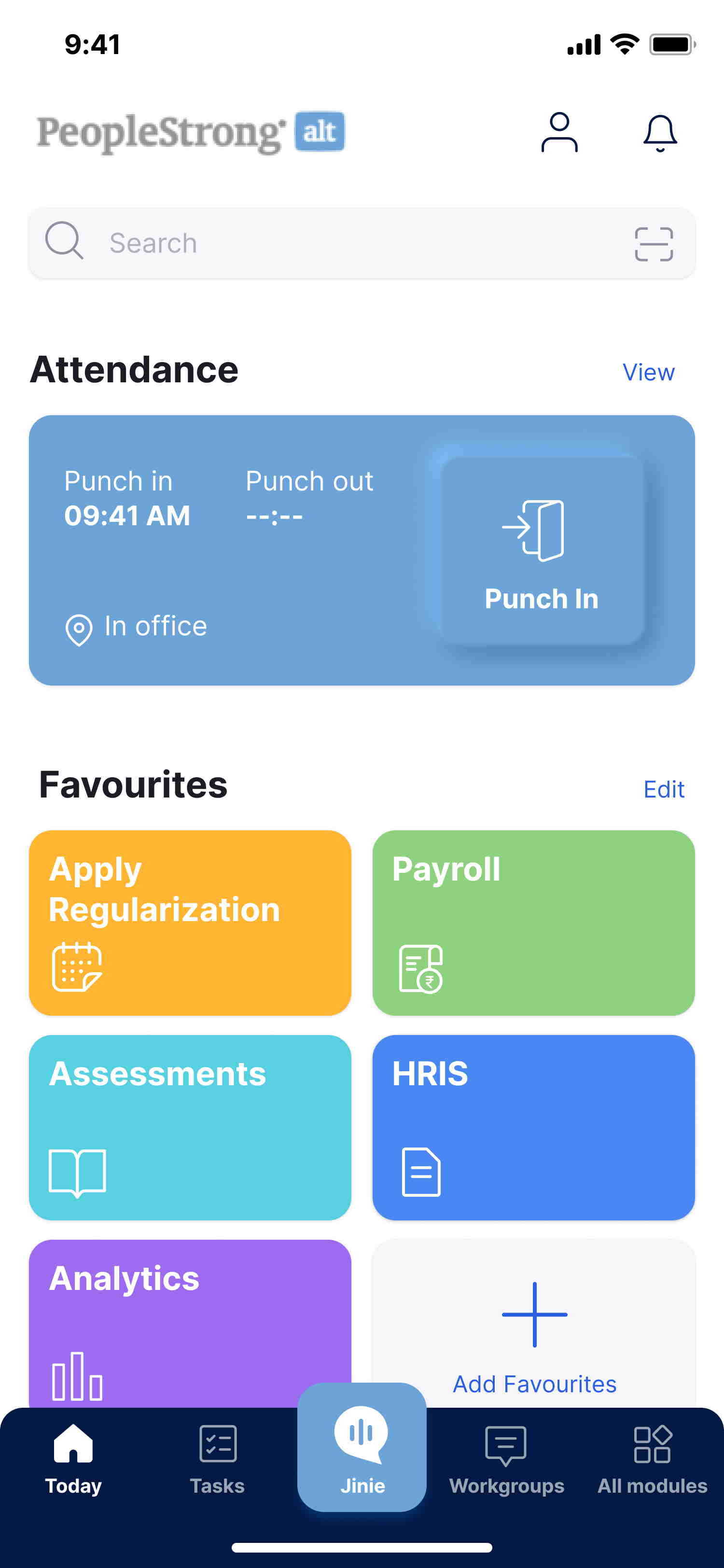Open the notifications bell
Screen dimensions: 724x1568
pyautogui.click(x=660, y=133)
